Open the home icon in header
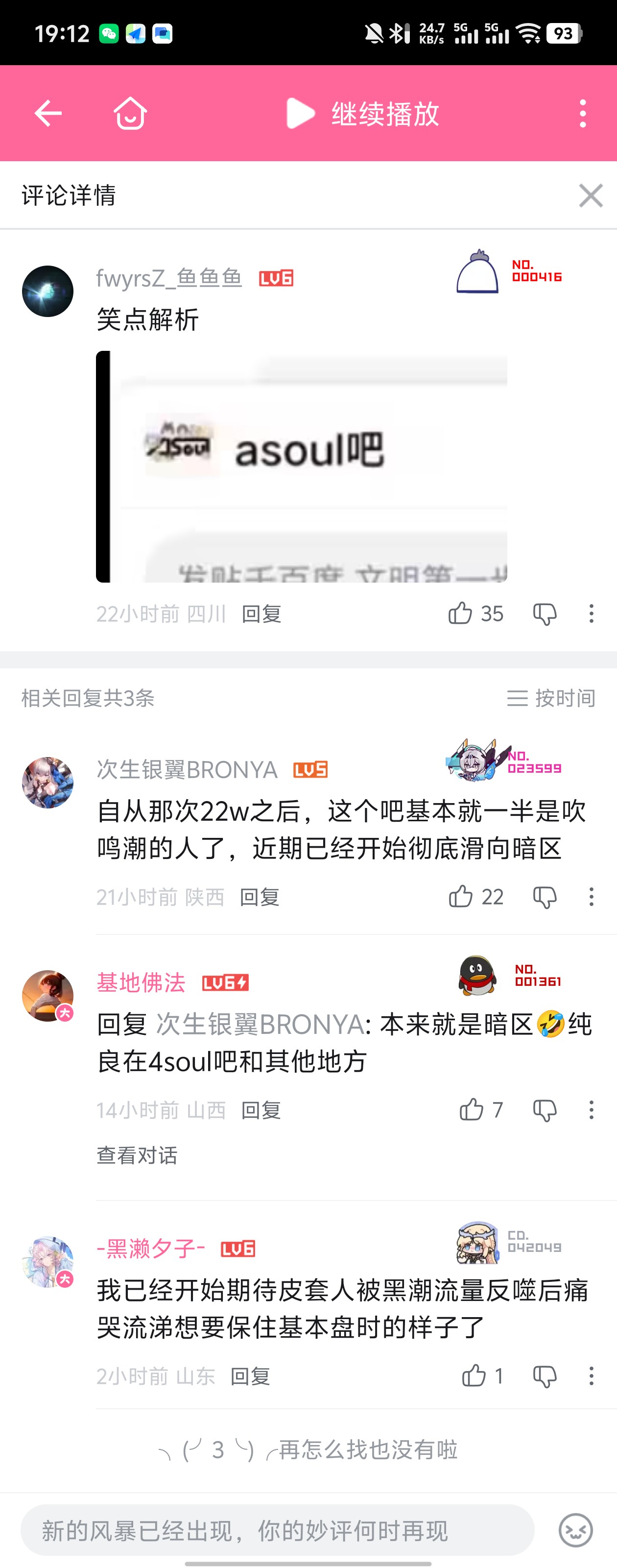Image resolution: width=617 pixels, height=1568 pixels. [130, 113]
